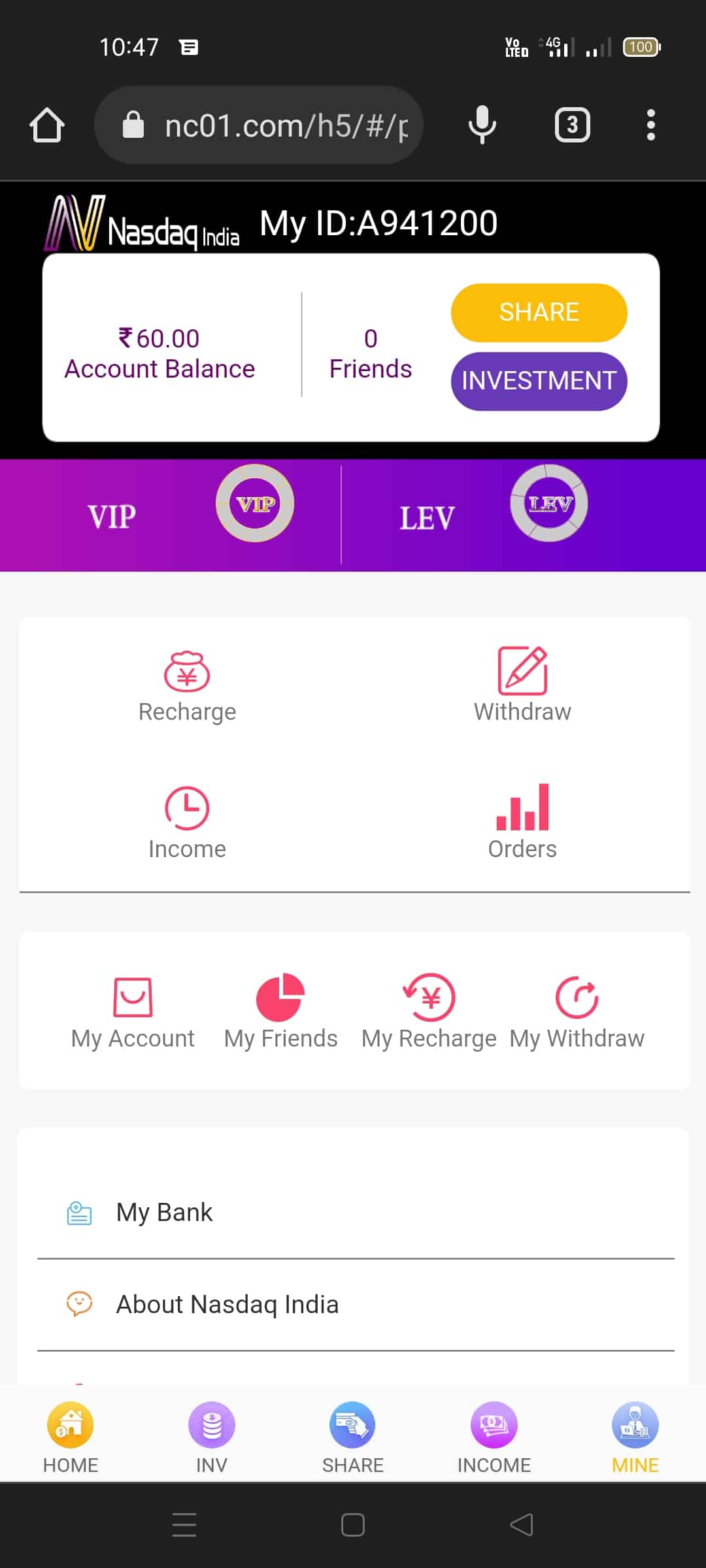Switch to the bottom SHARE tab
Image resolution: width=706 pixels, height=1568 pixels.
click(353, 1437)
